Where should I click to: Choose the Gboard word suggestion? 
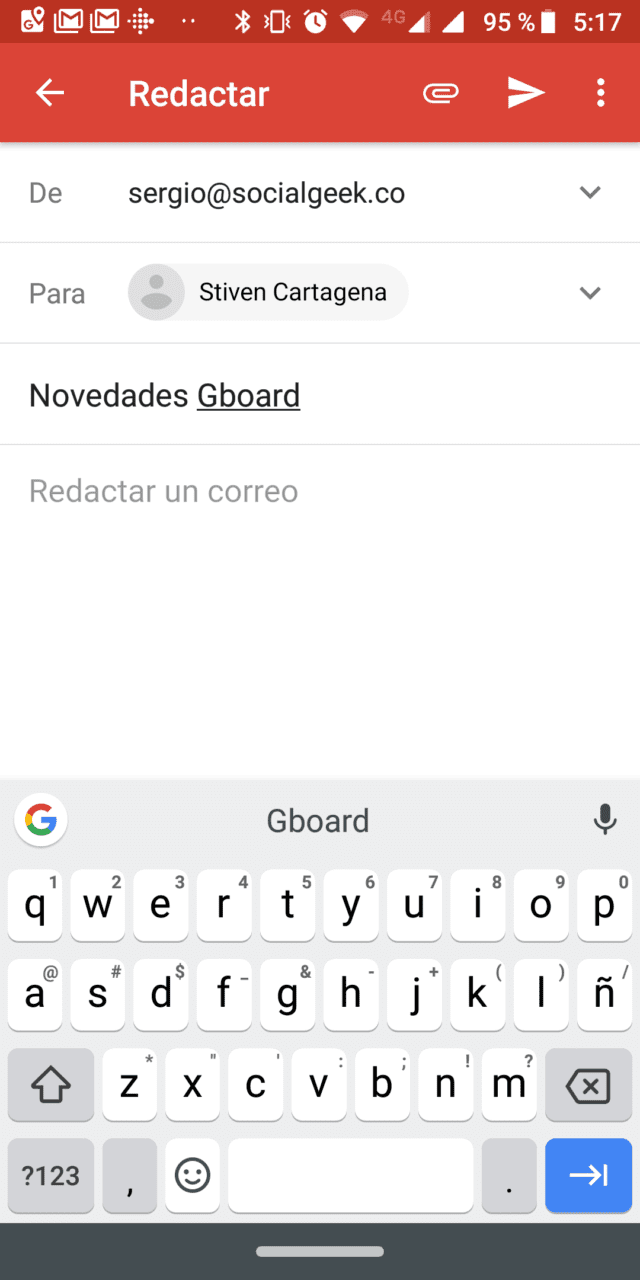pyautogui.click(x=318, y=821)
